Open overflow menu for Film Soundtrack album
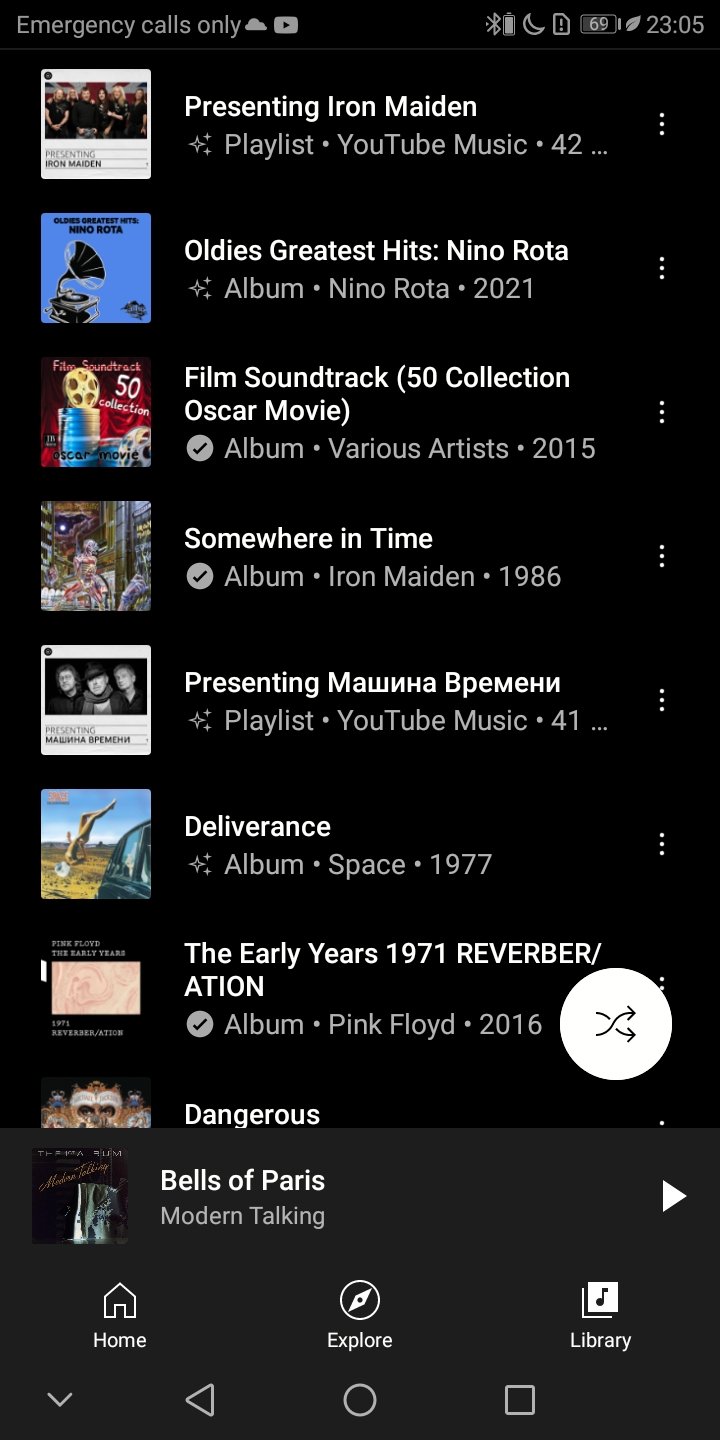Viewport: 720px width, 1440px height. click(661, 412)
